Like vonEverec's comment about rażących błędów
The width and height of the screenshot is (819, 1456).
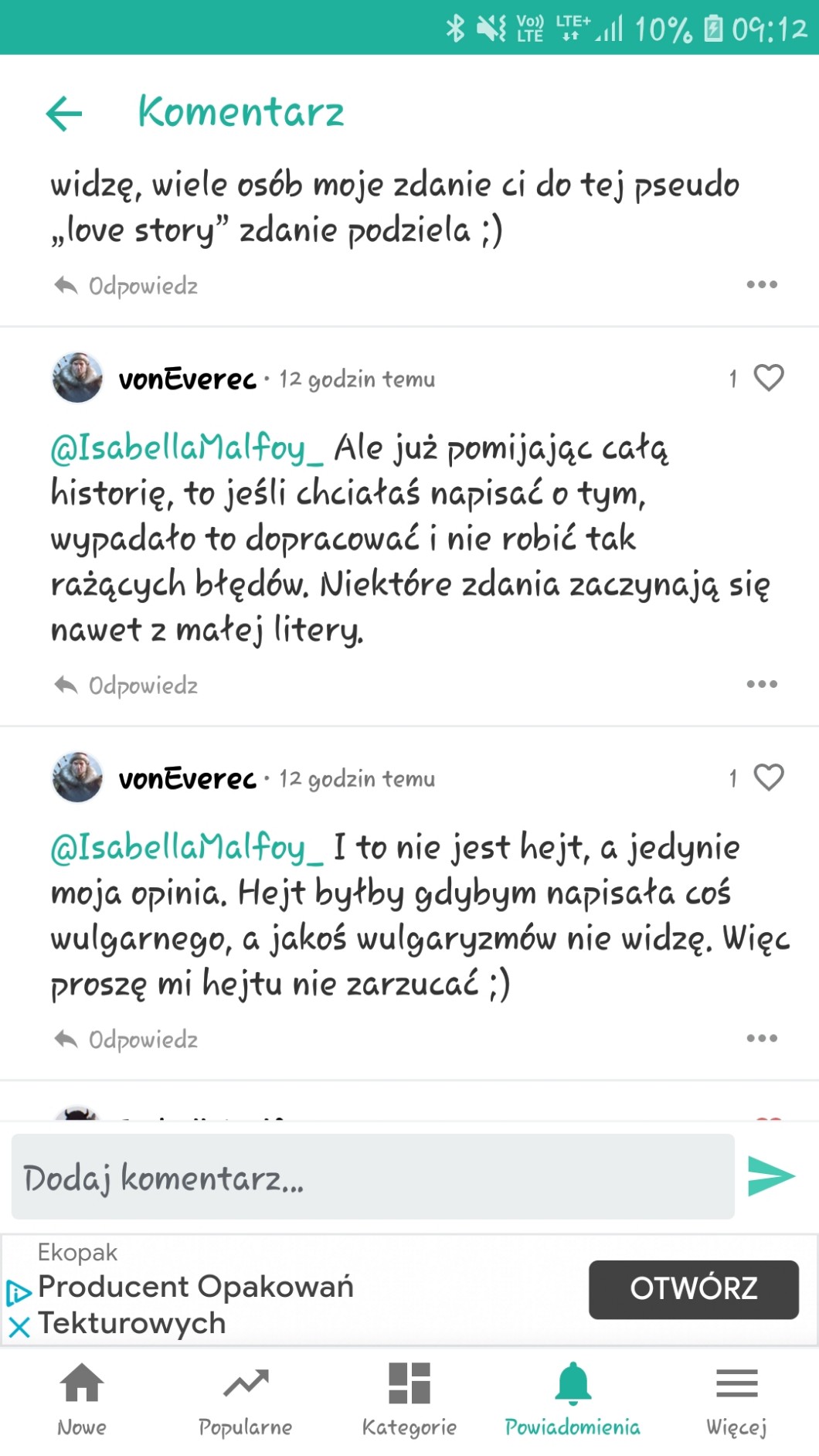pyautogui.click(x=768, y=378)
